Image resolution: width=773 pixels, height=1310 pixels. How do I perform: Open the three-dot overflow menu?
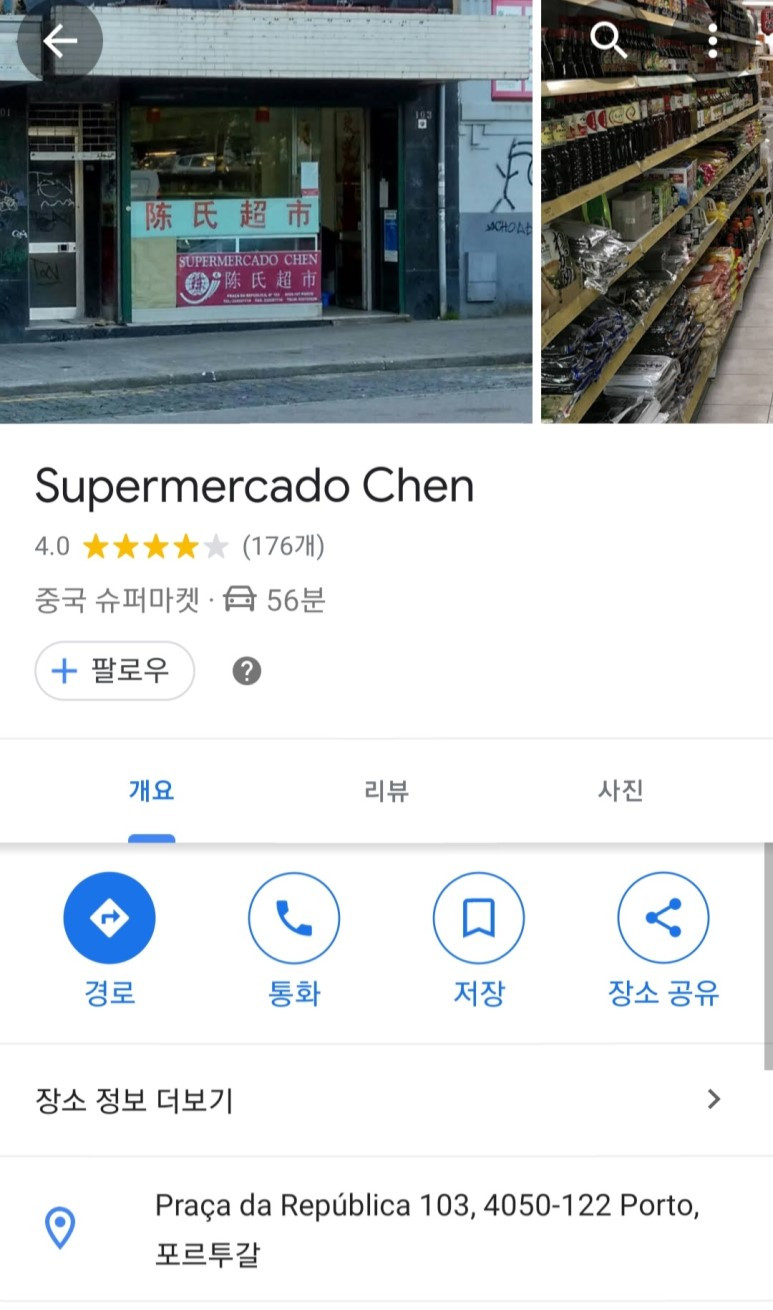[x=712, y=41]
